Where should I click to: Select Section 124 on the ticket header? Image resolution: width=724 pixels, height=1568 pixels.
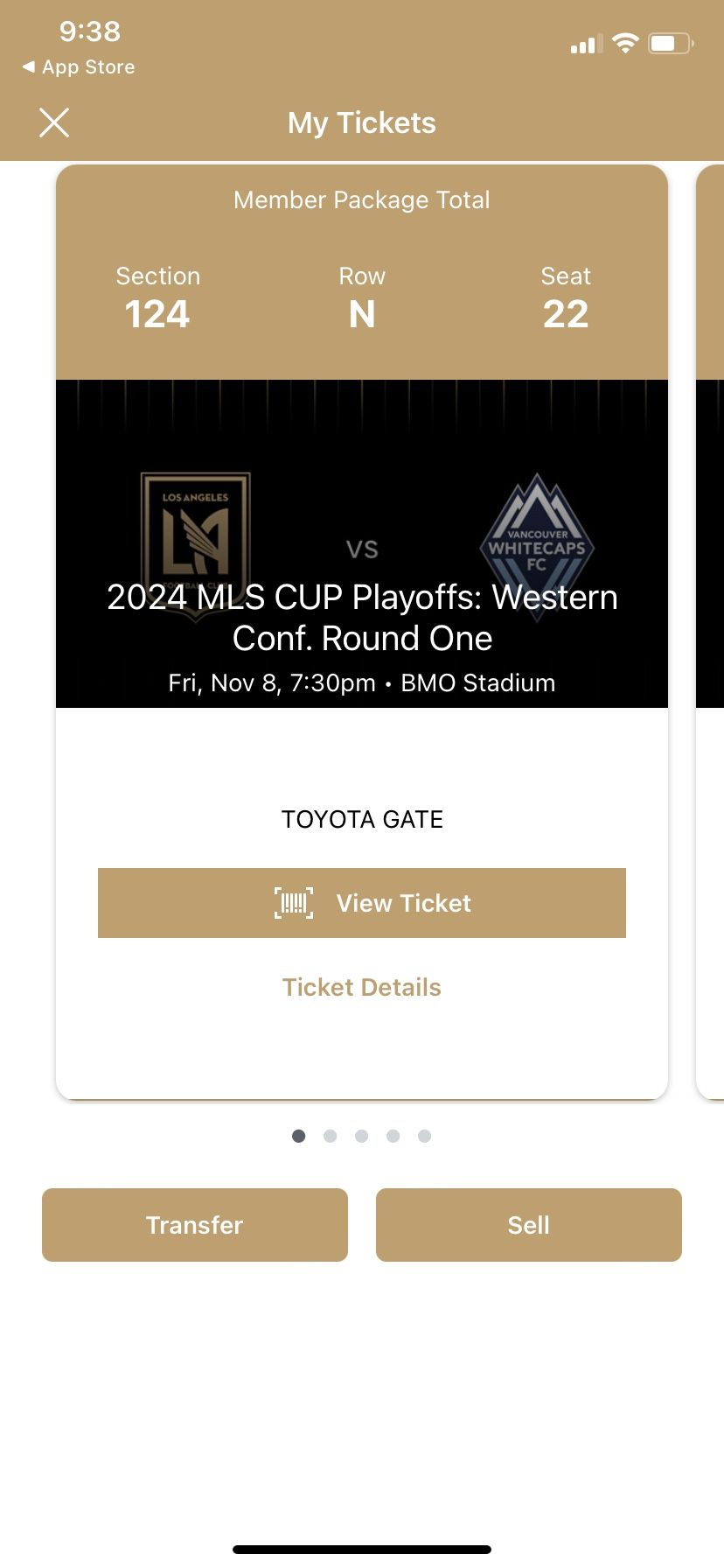[157, 297]
